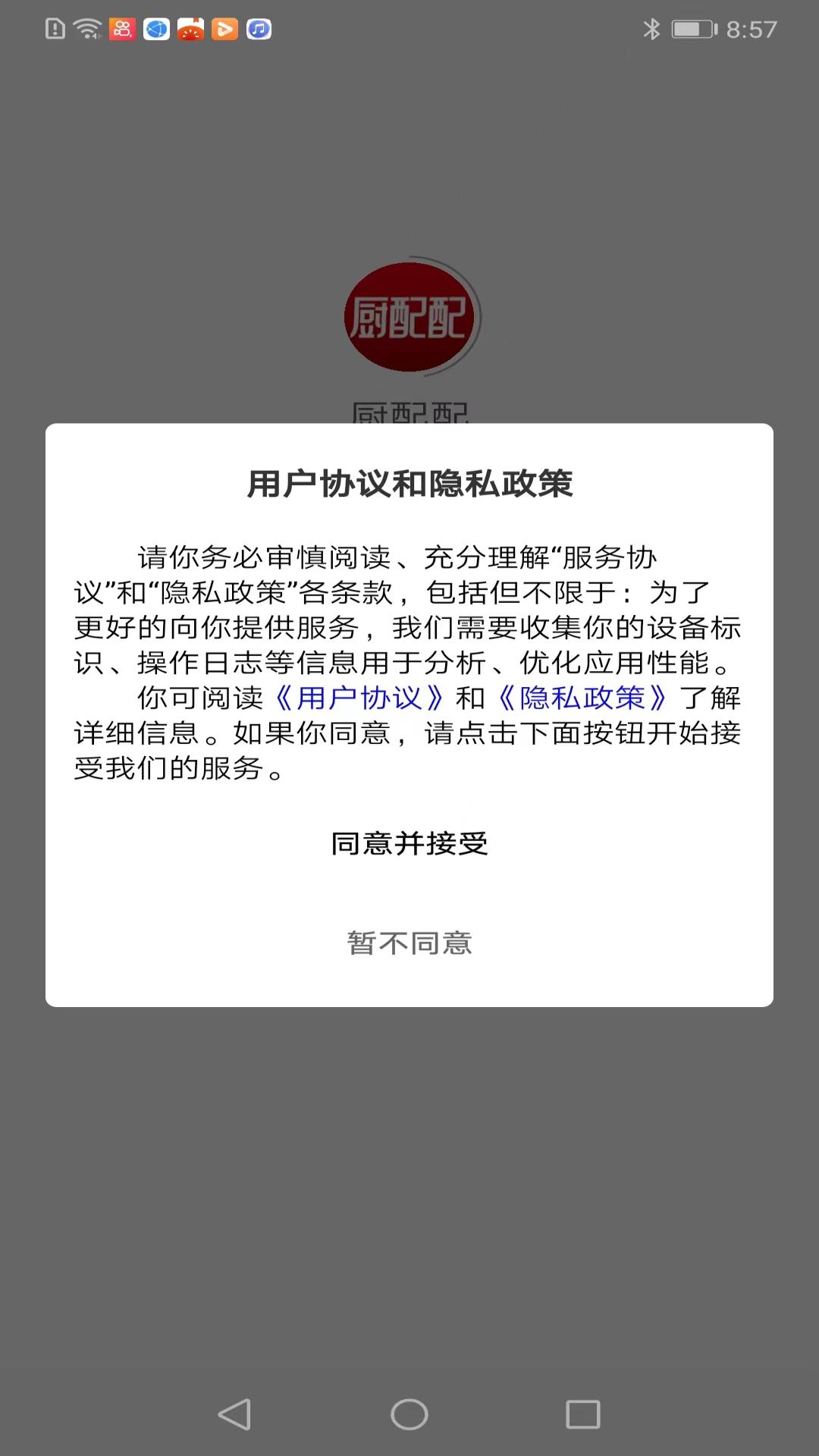Tap the red 厨配配 app logo
Viewport: 819px width, 1456px height.
click(409, 318)
